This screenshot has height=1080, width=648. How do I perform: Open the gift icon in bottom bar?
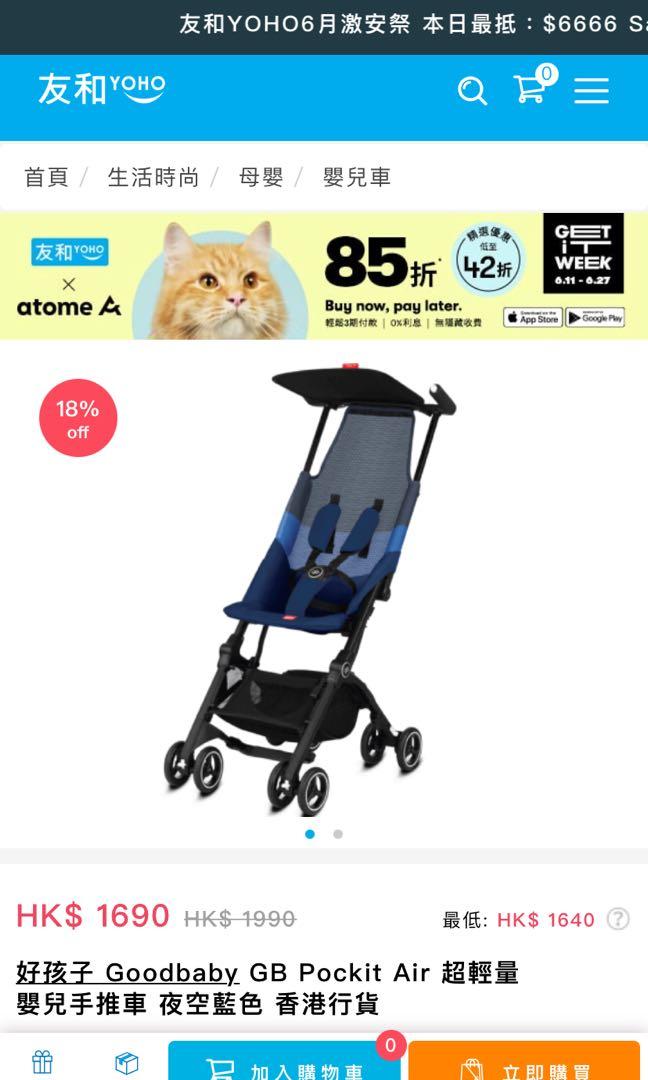(42, 1061)
